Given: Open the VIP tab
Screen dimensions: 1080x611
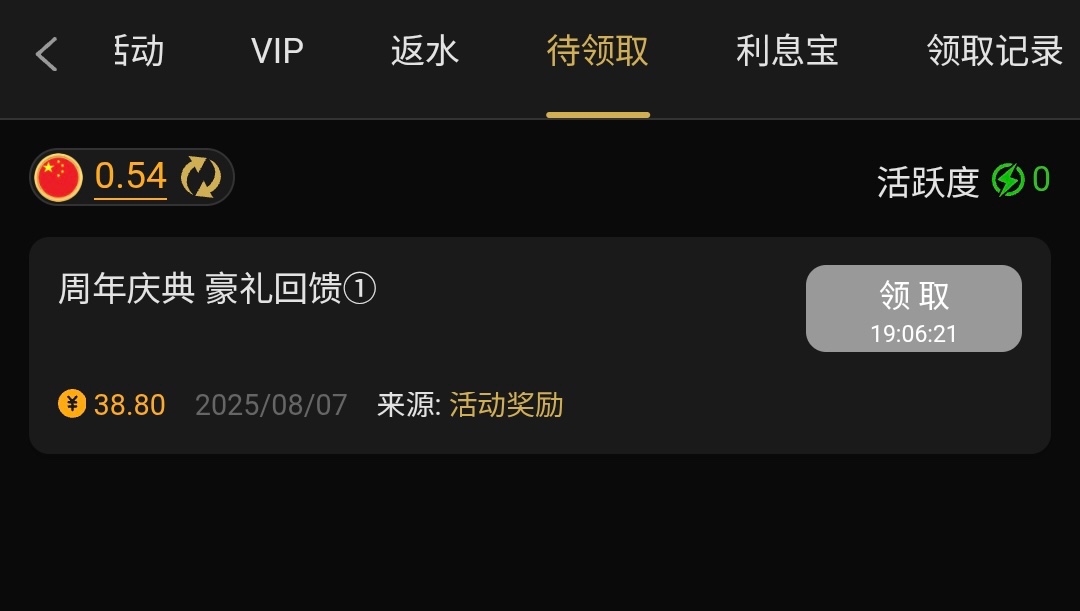Looking at the screenshot, I should [277, 51].
